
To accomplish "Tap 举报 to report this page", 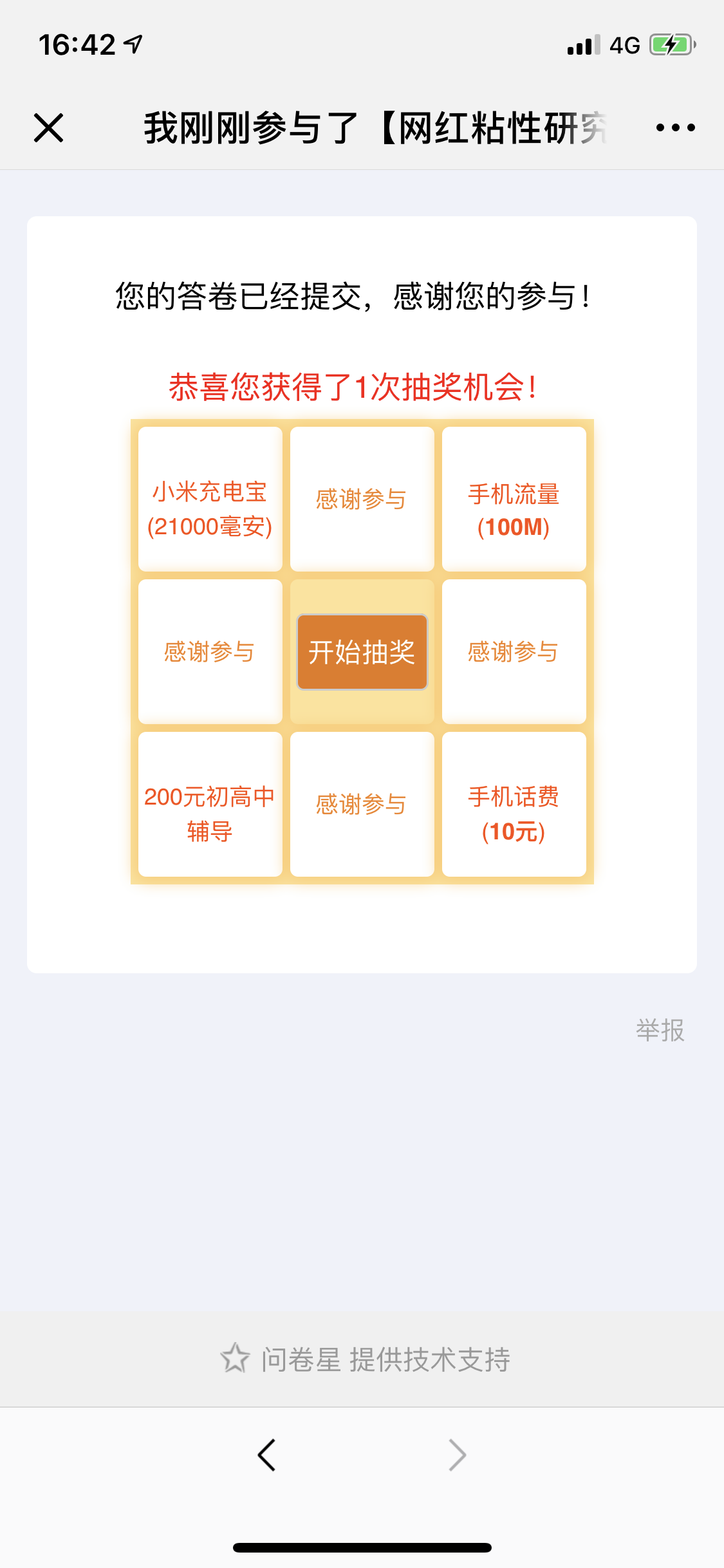I will click(x=660, y=1031).
